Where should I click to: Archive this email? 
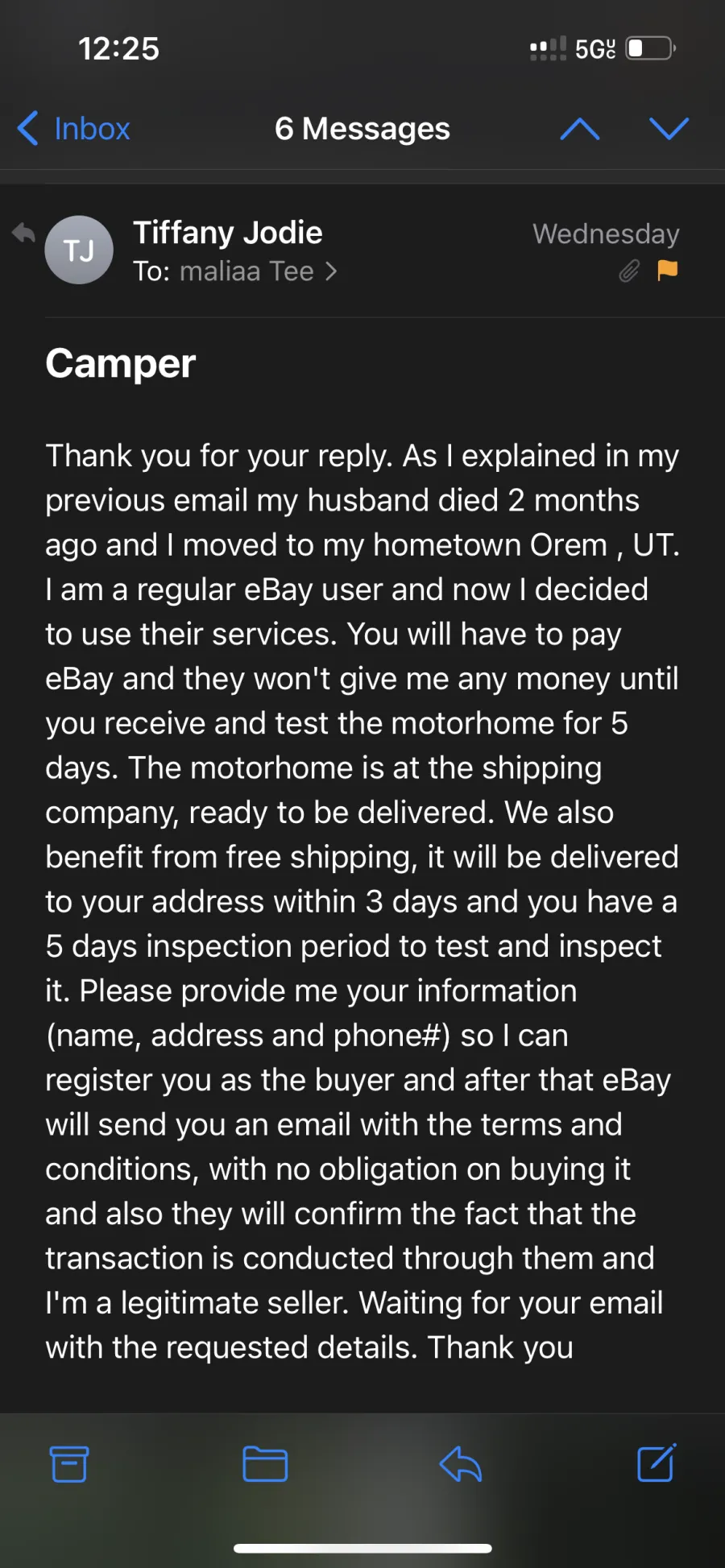pyautogui.click(x=69, y=1464)
